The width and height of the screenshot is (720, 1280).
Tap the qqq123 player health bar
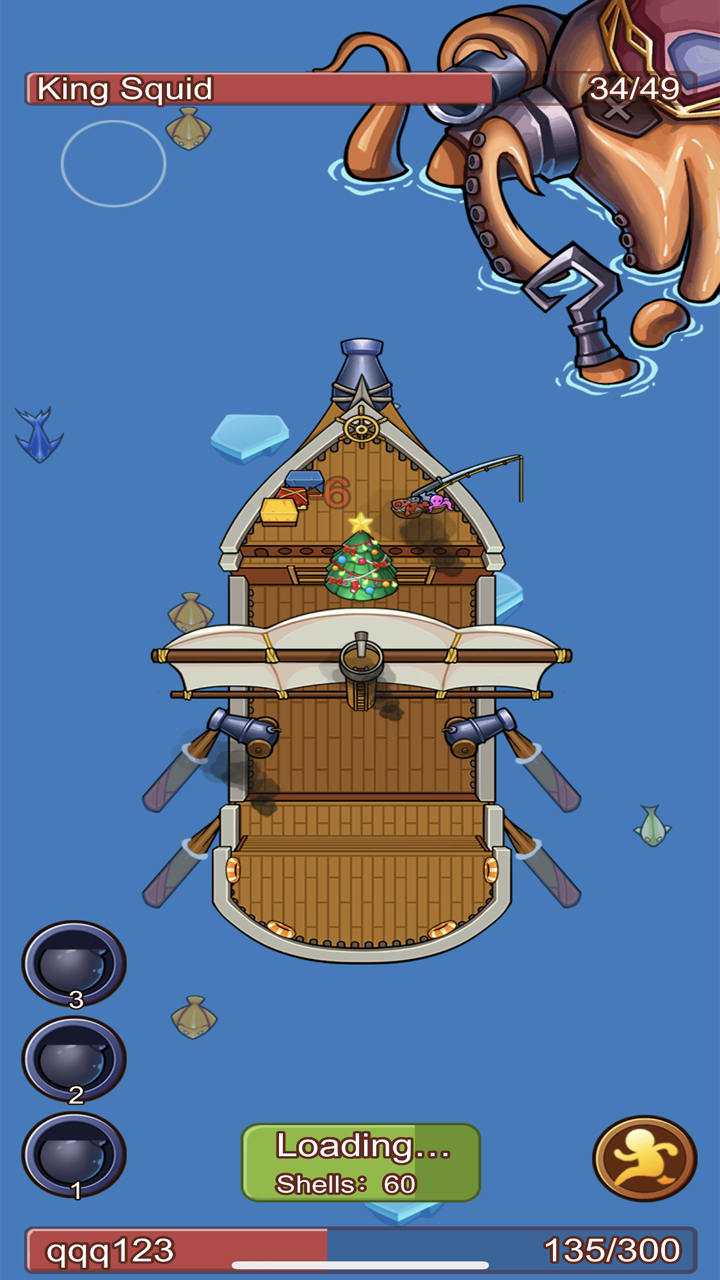360,1248
